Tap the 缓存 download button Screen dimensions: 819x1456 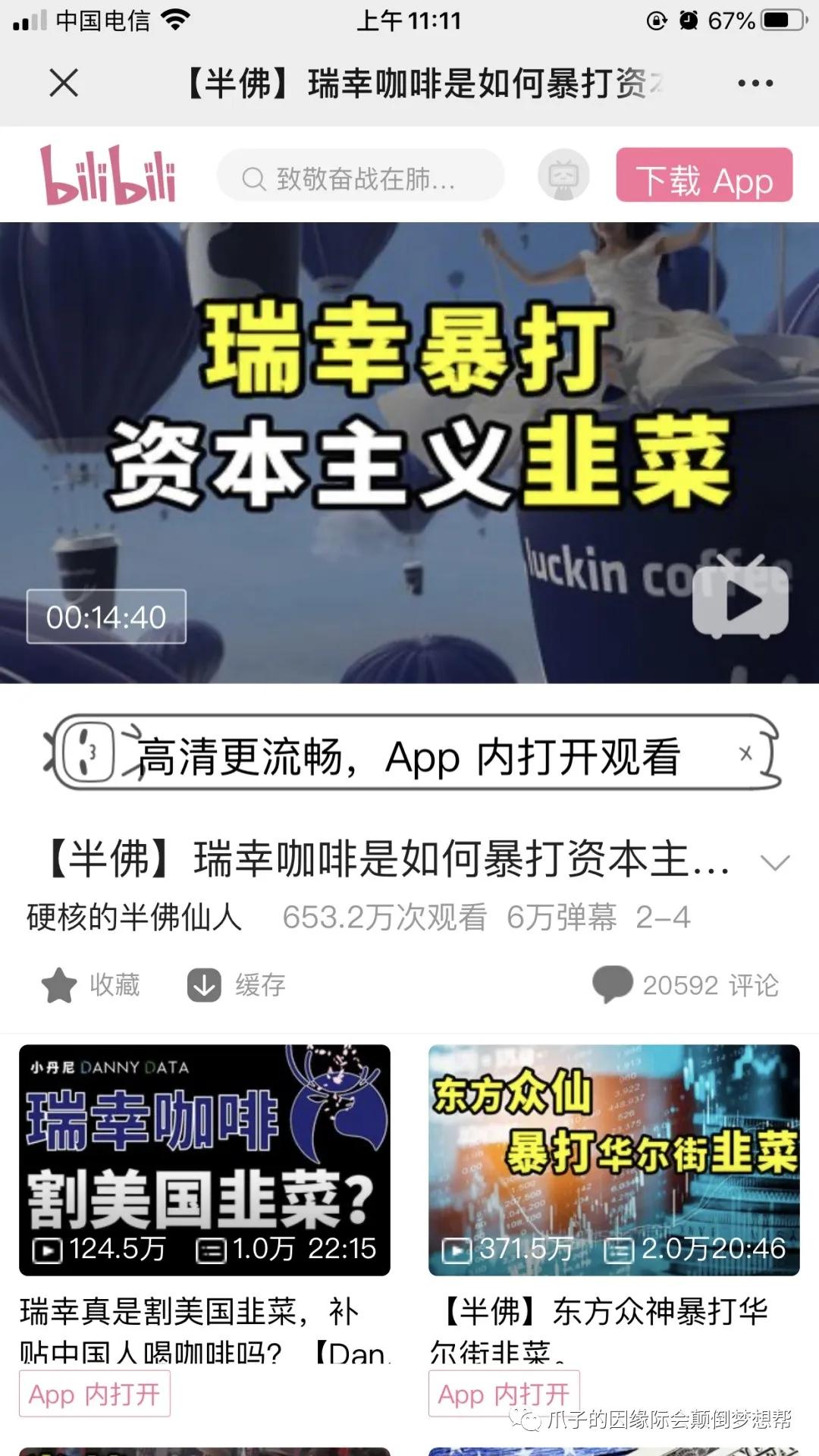237,985
